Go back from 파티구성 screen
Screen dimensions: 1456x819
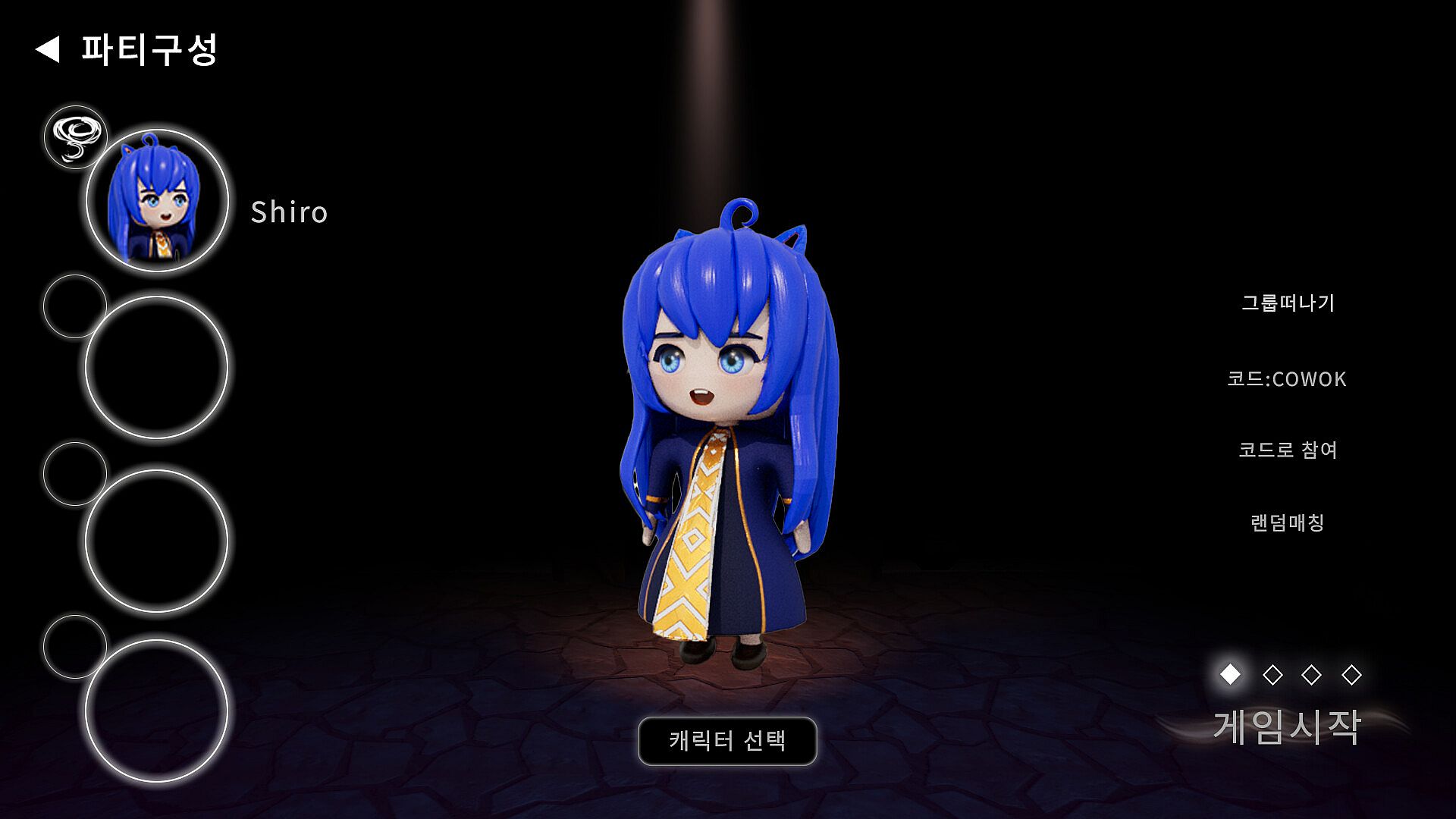[x=48, y=50]
